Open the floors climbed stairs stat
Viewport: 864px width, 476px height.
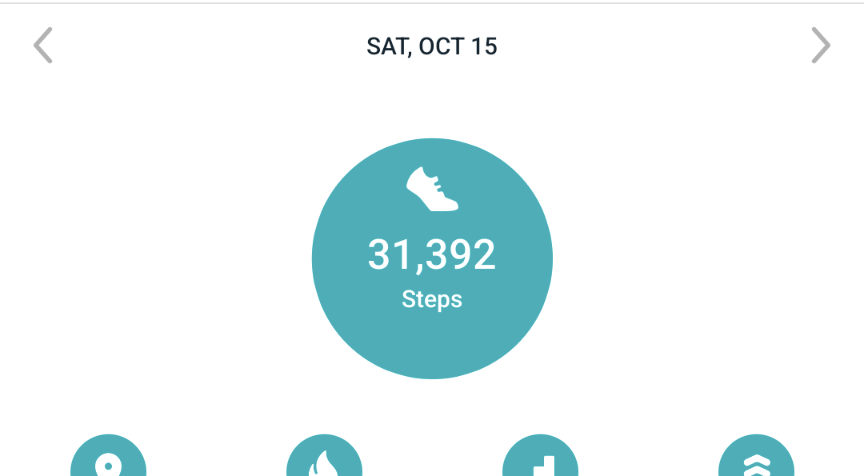(540, 460)
